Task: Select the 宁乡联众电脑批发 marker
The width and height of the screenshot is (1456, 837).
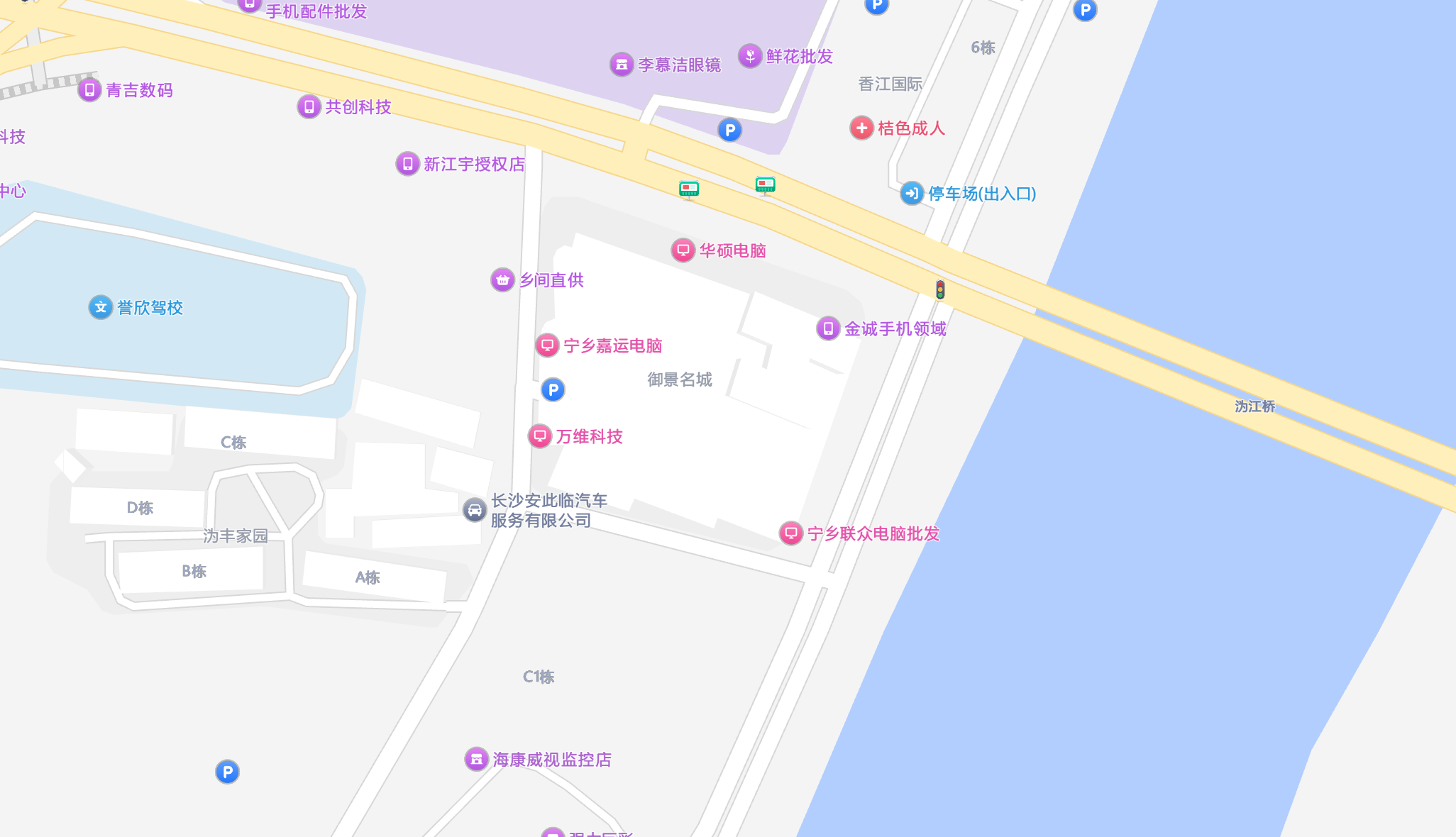Action: (791, 533)
